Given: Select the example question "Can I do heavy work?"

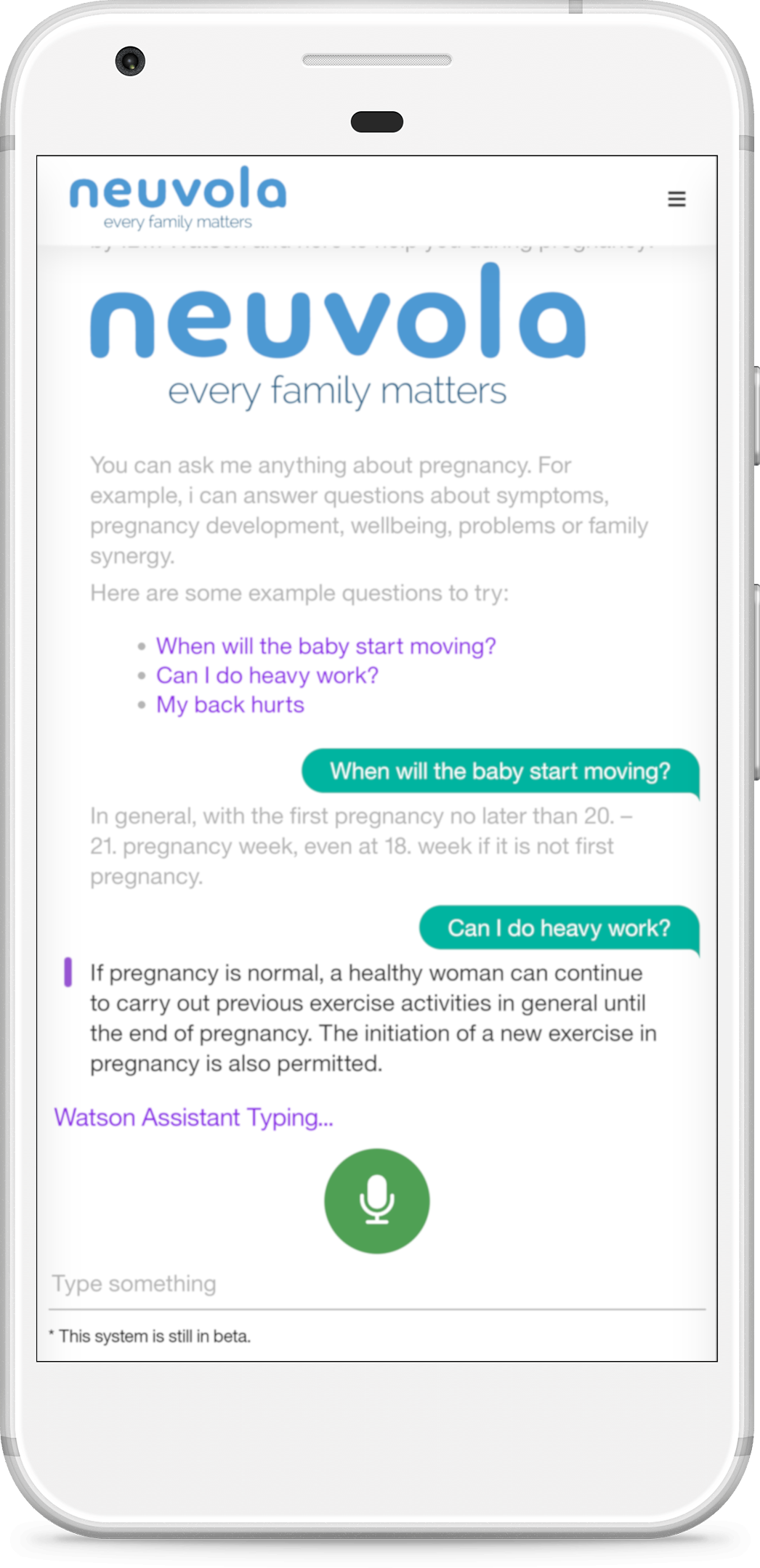Looking at the screenshot, I should coord(267,675).
